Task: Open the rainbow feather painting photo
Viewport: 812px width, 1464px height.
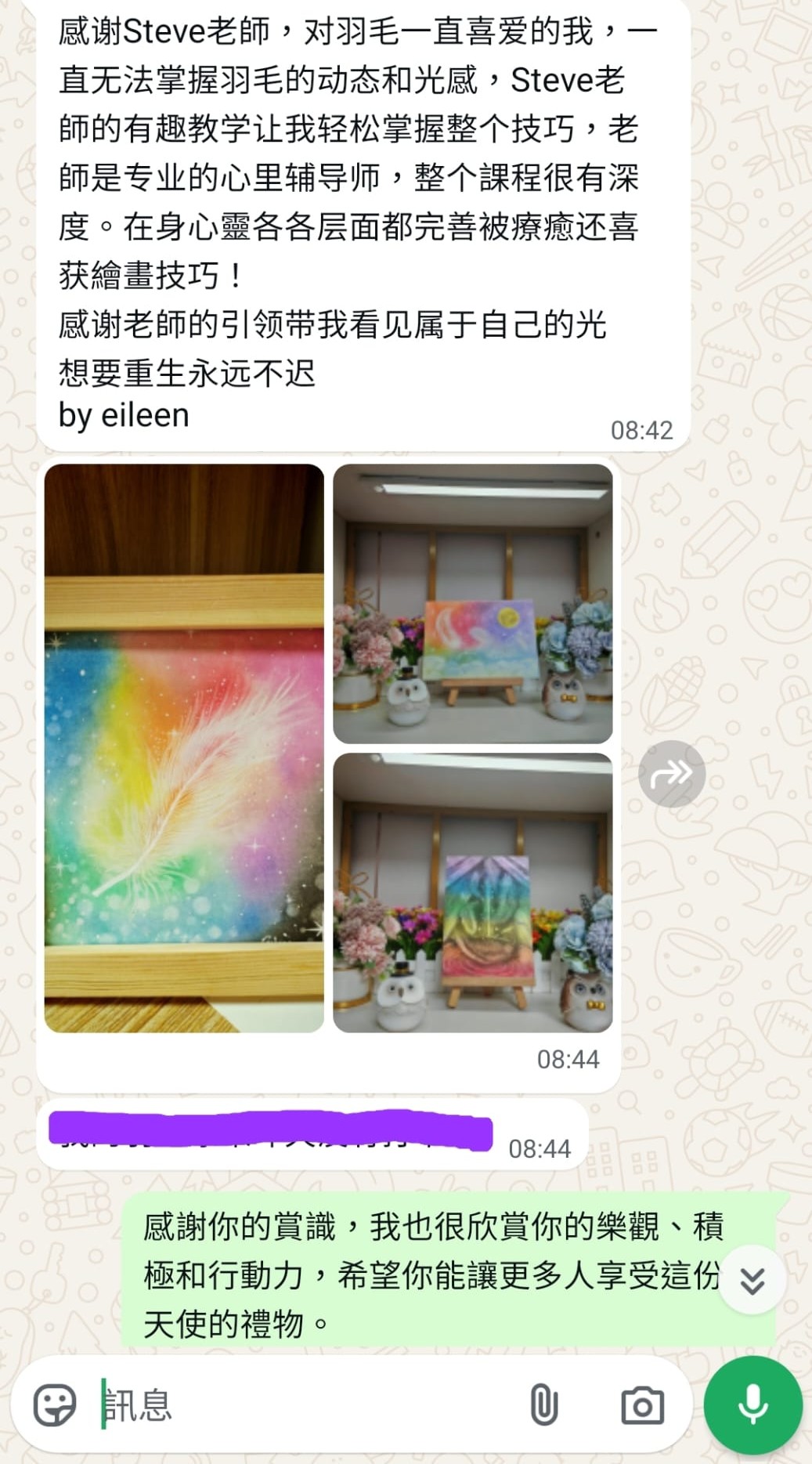Action: pyautogui.click(x=184, y=748)
